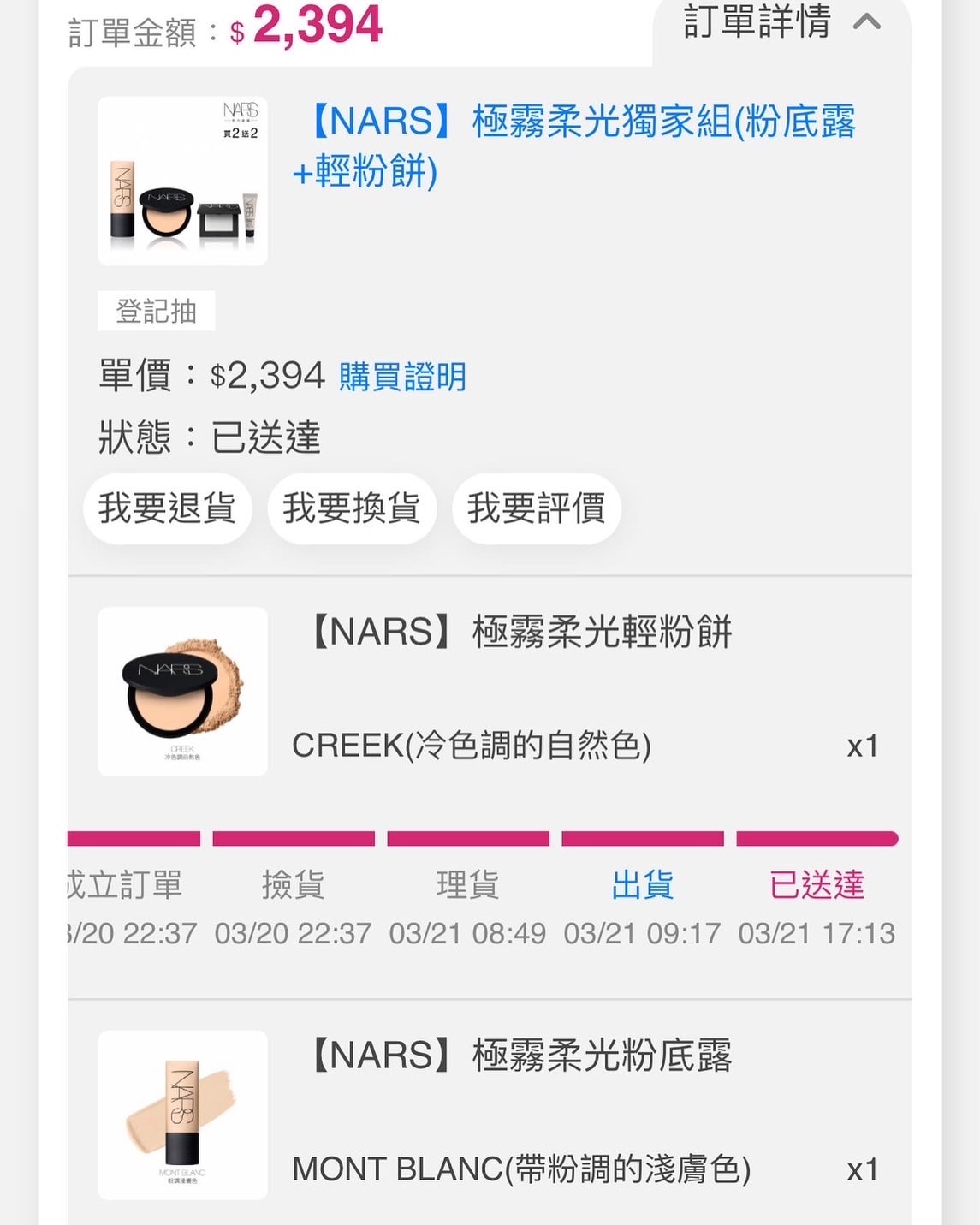Collapse the 訂單詳情 order details section
This screenshot has height=1225, width=980.
click(x=781, y=22)
